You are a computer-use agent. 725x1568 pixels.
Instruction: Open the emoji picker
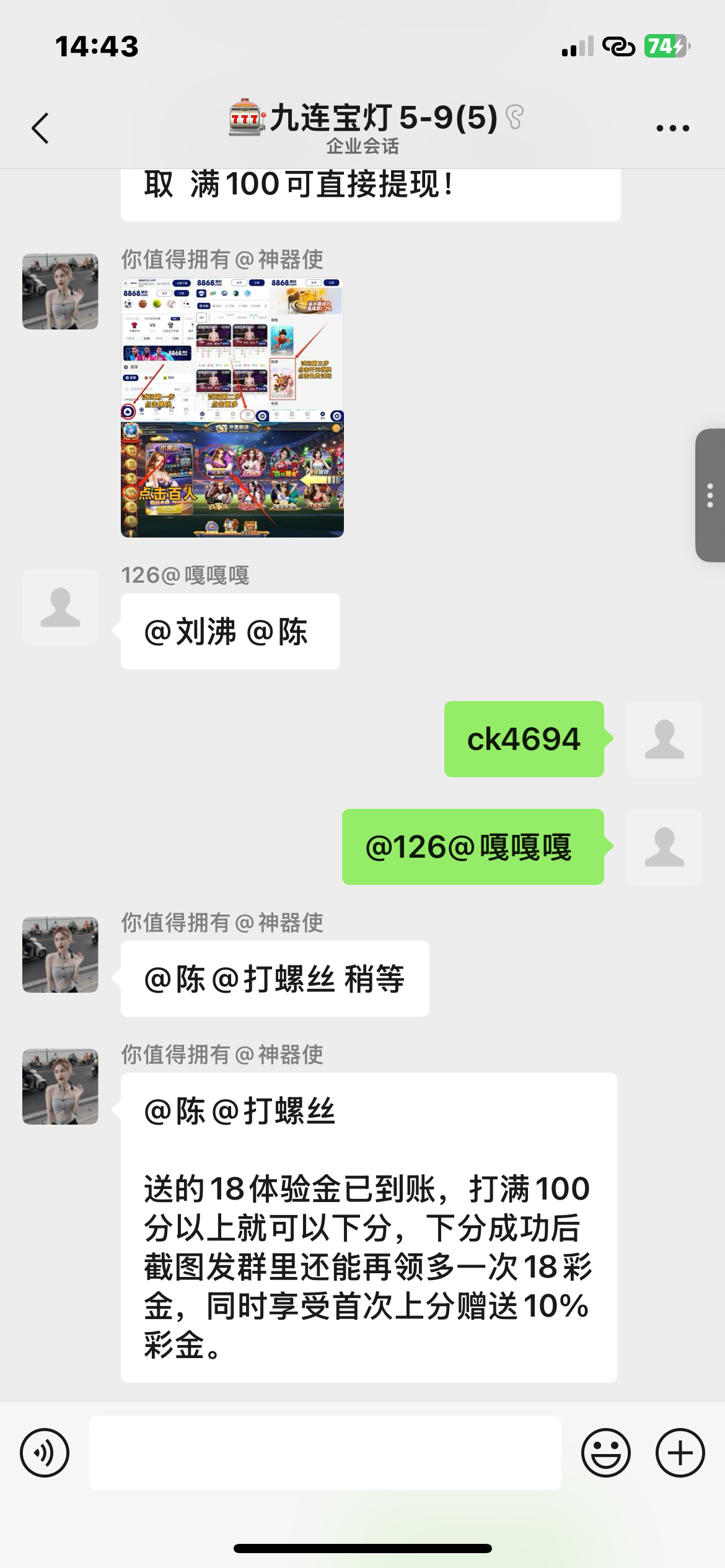(605, 1452)
